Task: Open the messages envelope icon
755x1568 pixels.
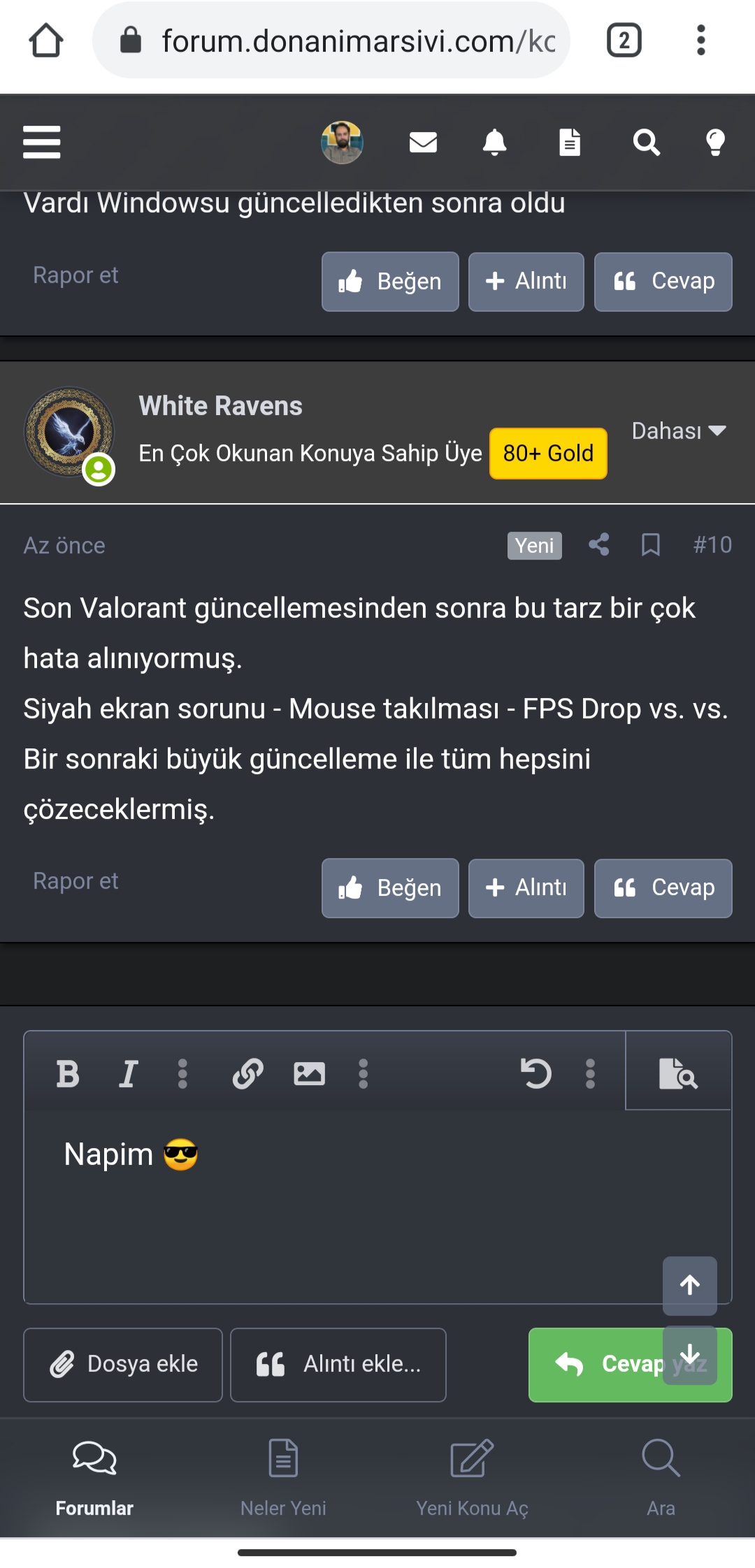Action: coord(423,142)
